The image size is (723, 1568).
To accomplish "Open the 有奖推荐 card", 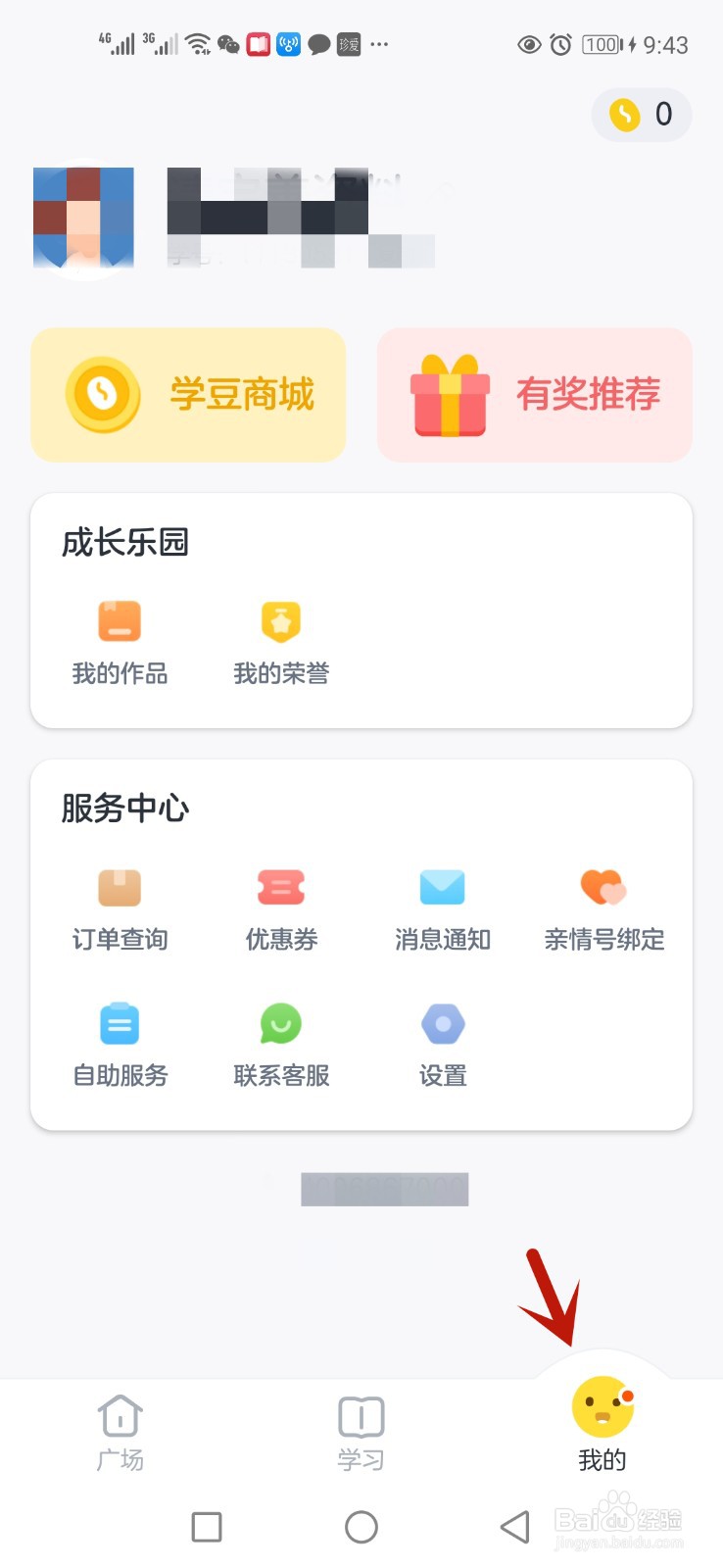I will [x=535, y=394].
